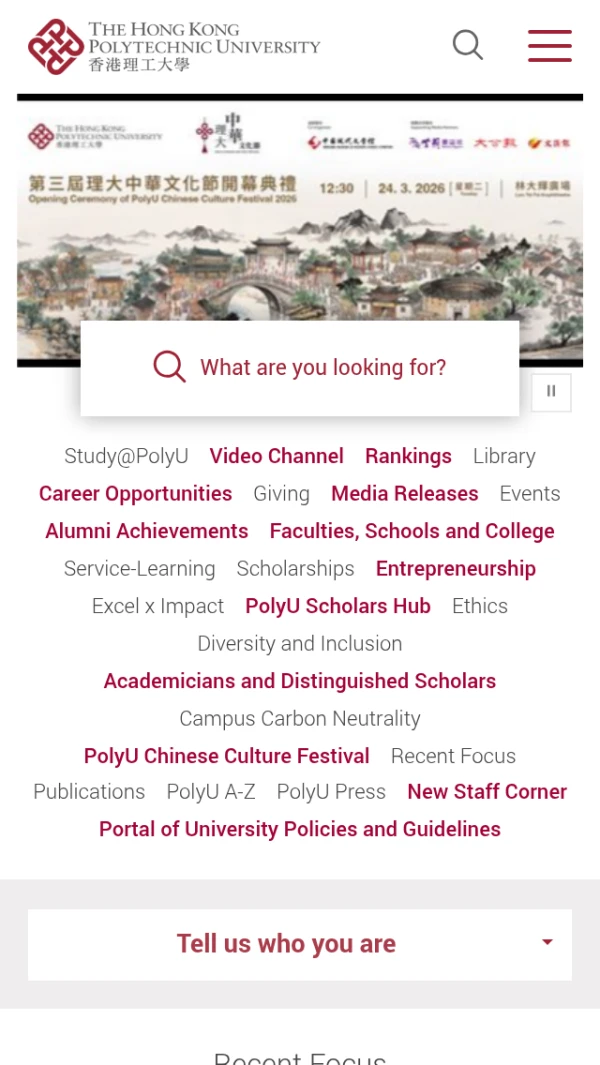
Task: View Academicians and Distinguished Scholars
Action: pyautogui.click(x=300, y=681)
